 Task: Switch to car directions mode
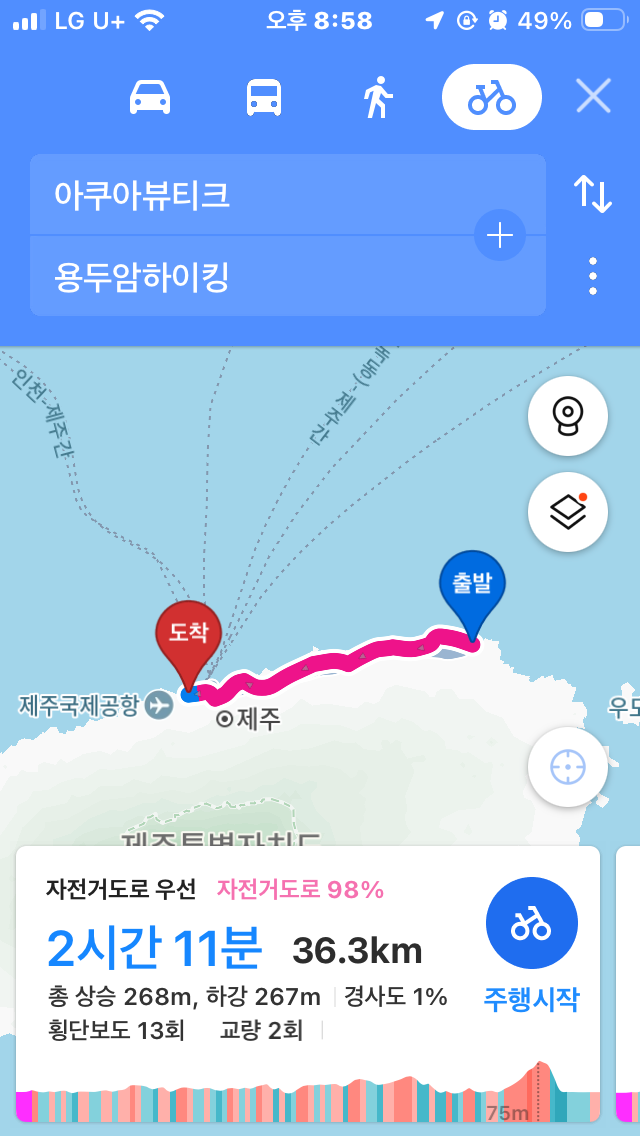pyautogui.click(x=150, y=98)
